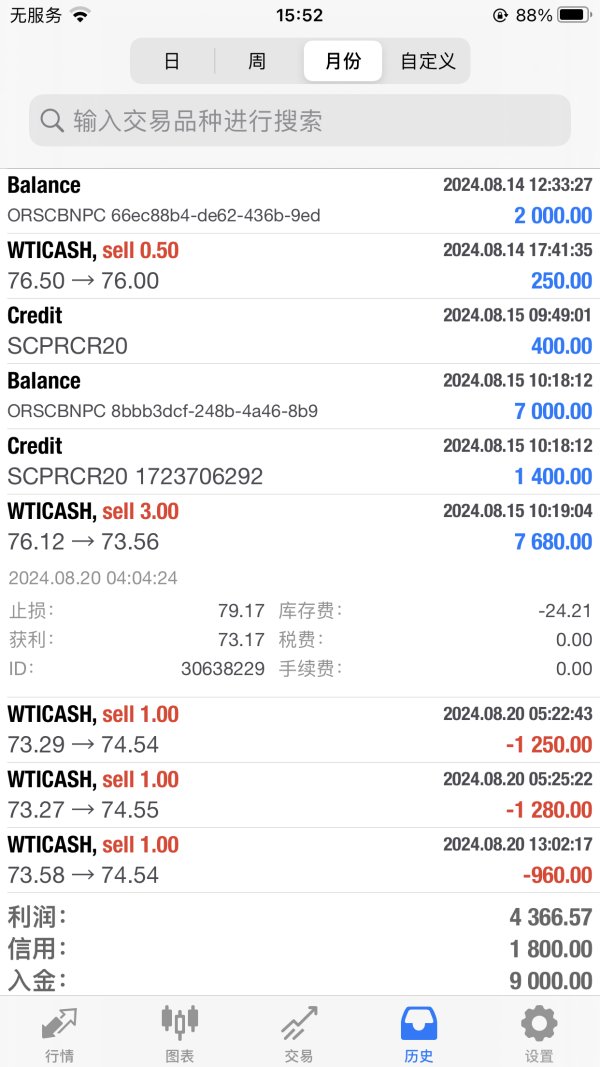This screenshot has height=1067, width=600.
Task: Switch to the 日 (day) period tab
Action: click(172, 61)
